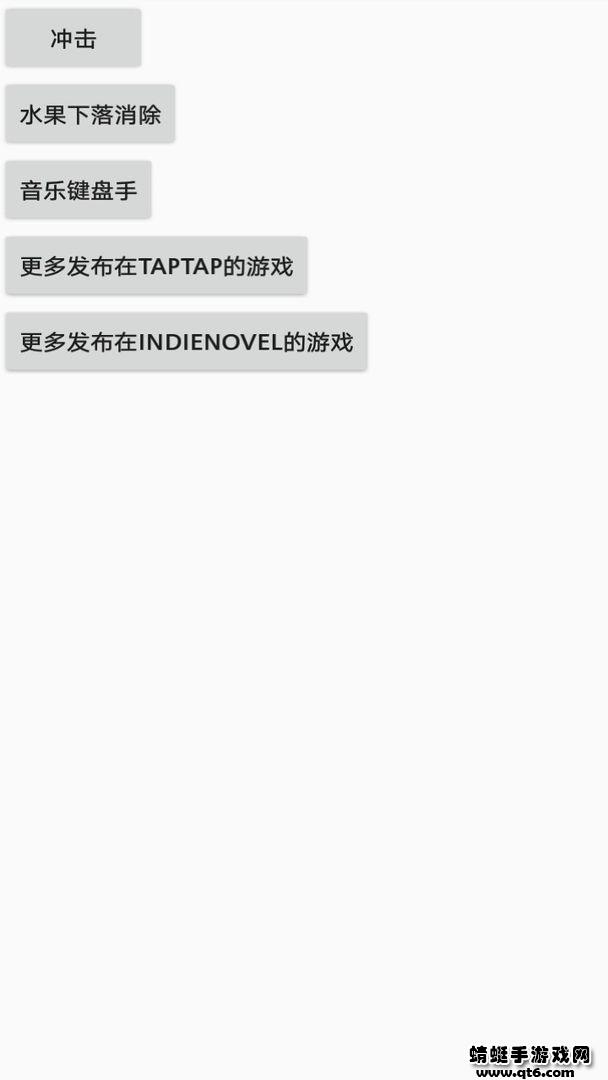This screenshot has height=1080, width=608.
Task: Open 更多发布在INDIENOVEL的游戏
Action: coord(186,342)
